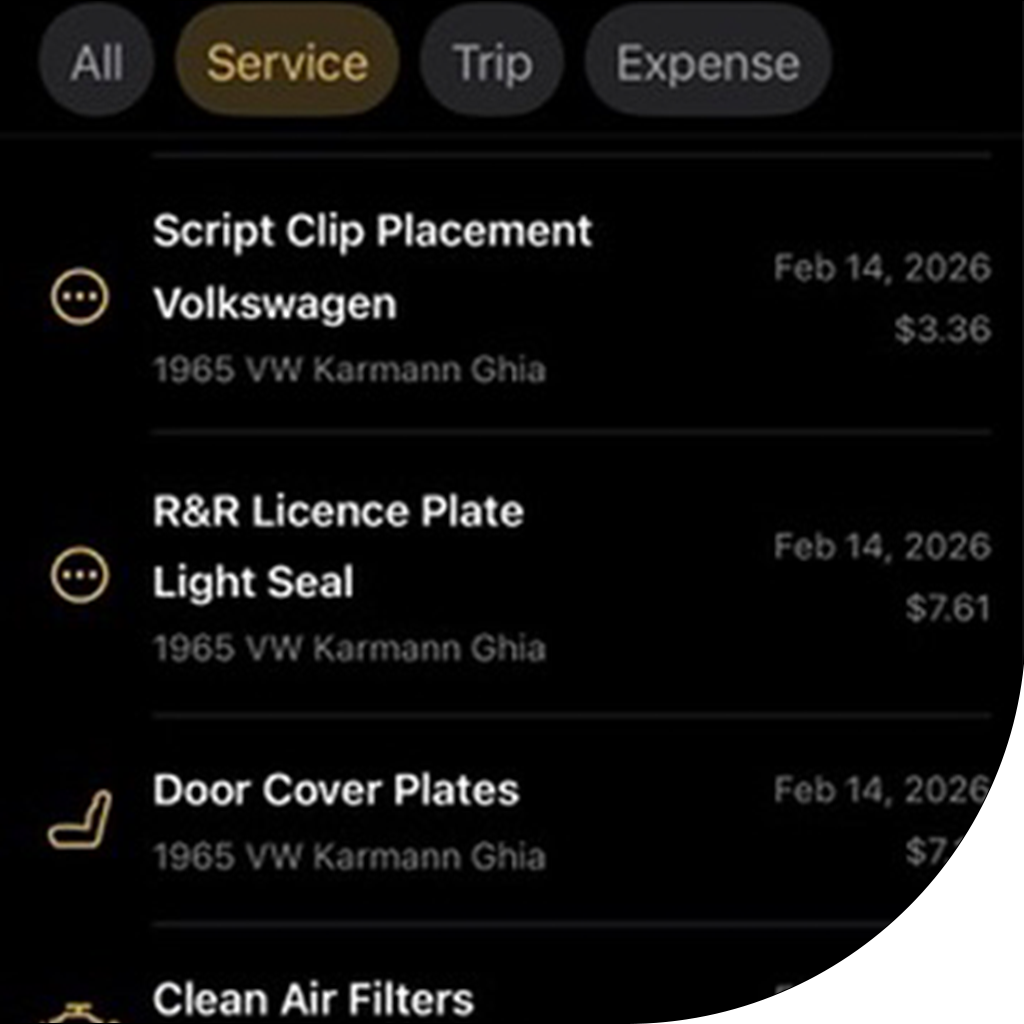Select the Service filter chip
This screenshot has height=1024, width=1024.
(287, 63)
